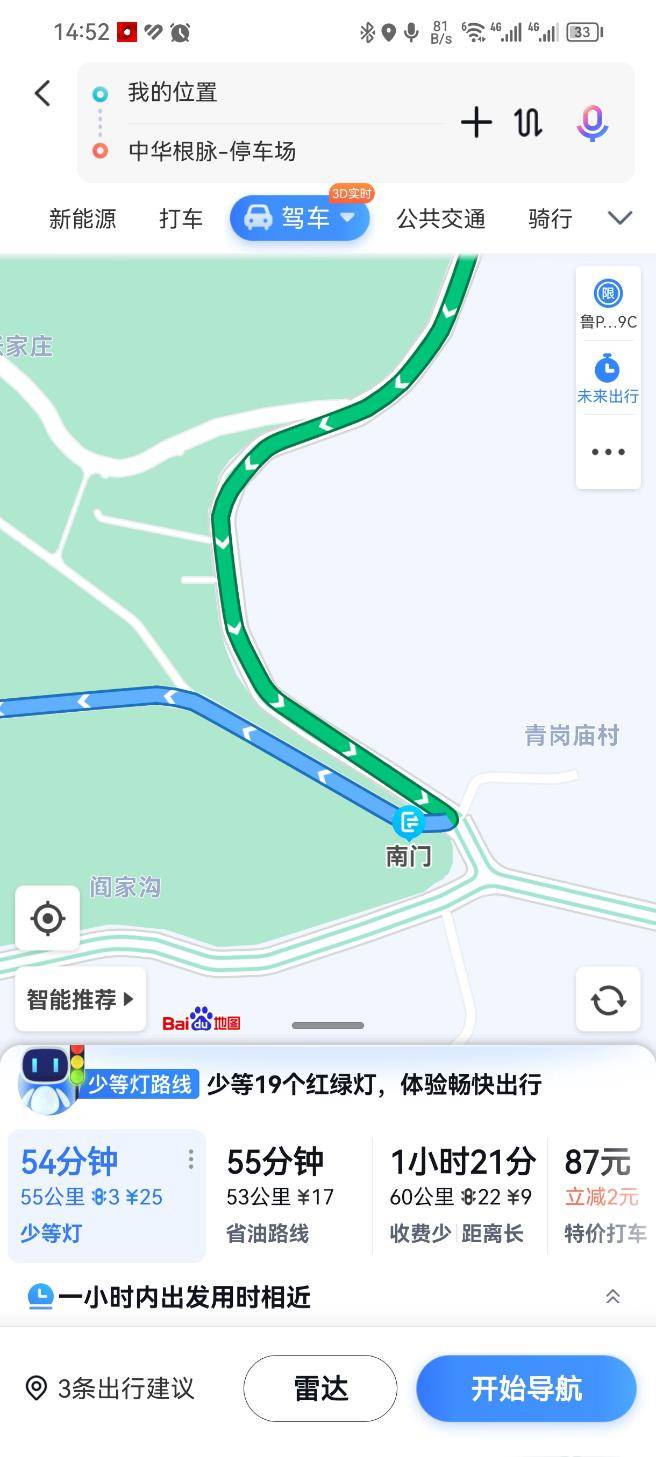Activate voice input microphone

click(592, 123)
